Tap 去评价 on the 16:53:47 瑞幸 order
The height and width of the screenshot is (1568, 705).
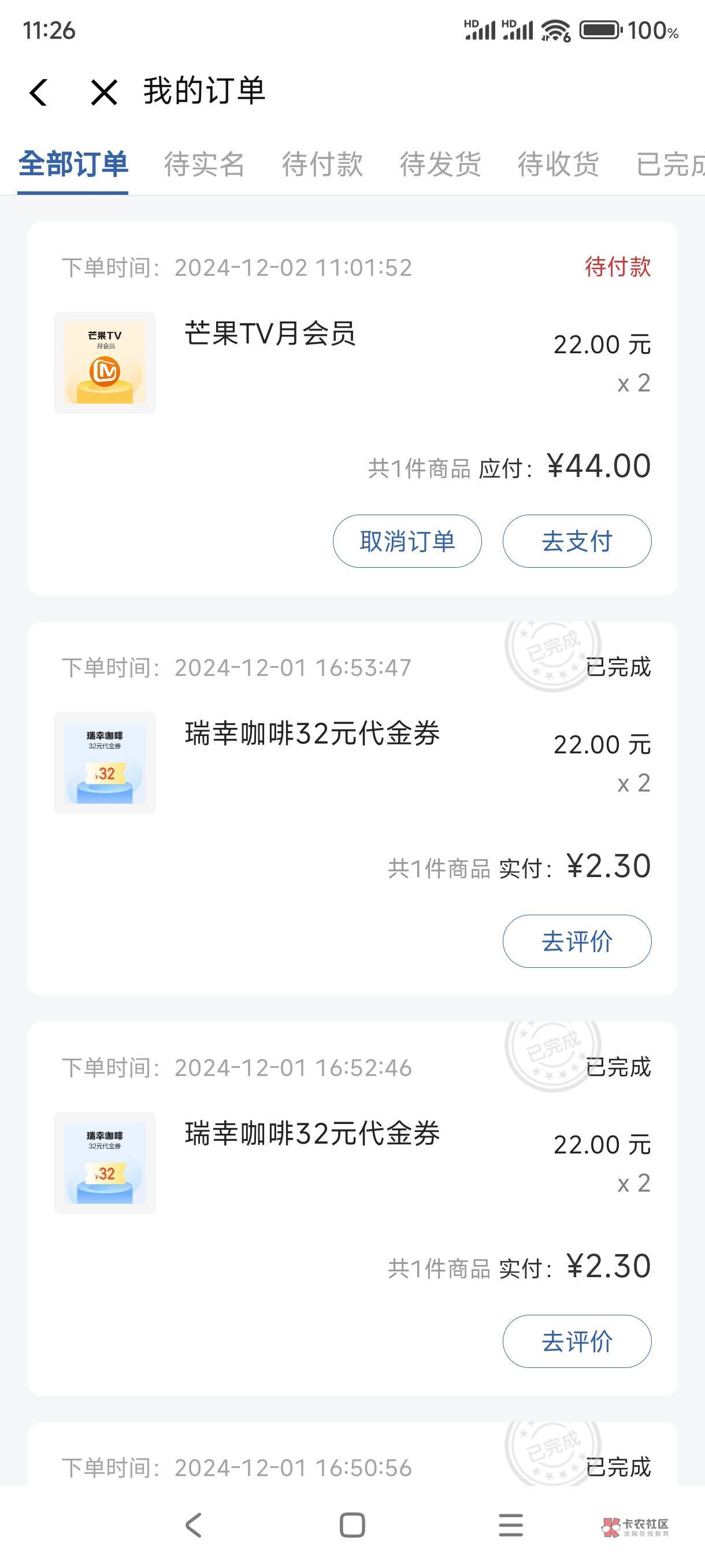pos(577,941)
